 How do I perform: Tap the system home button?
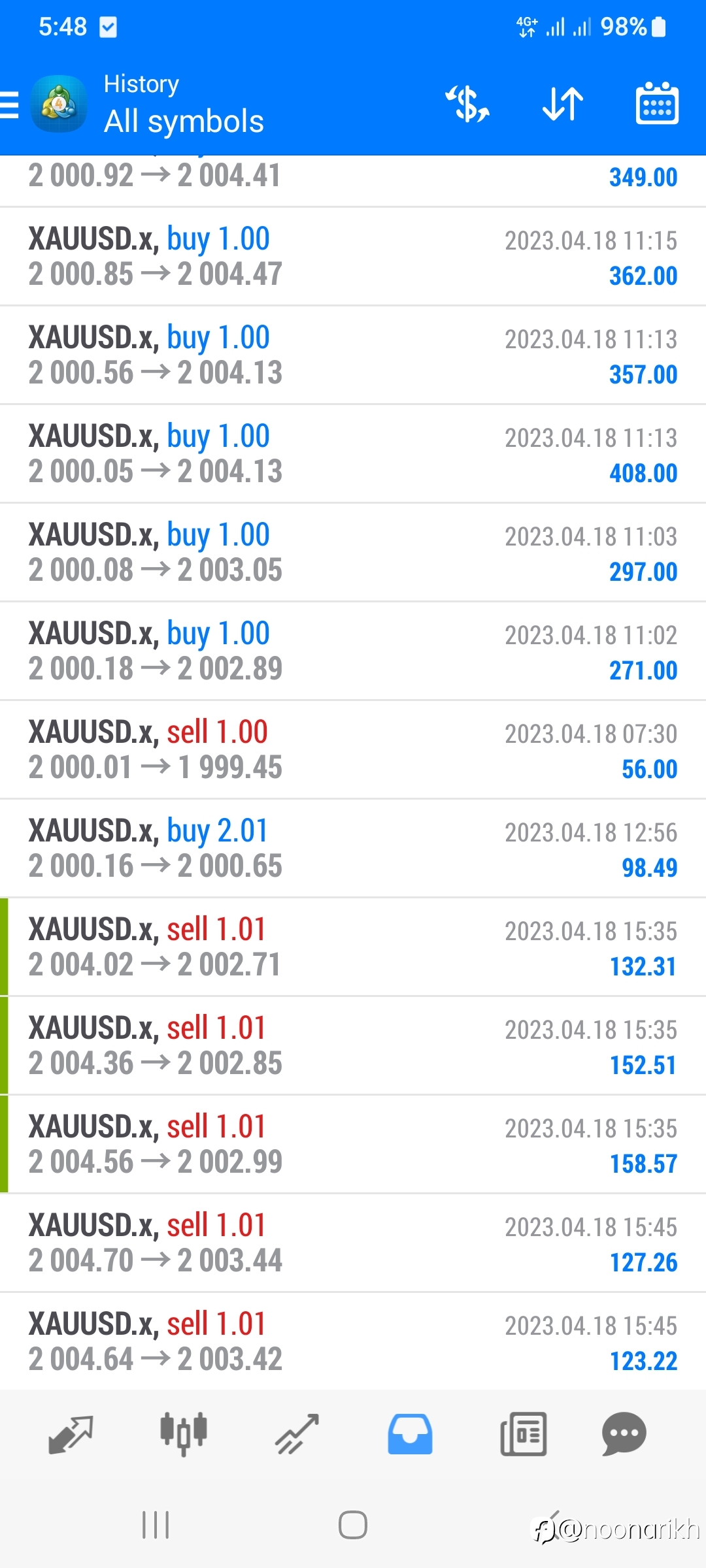click(x=353, y=1526)
